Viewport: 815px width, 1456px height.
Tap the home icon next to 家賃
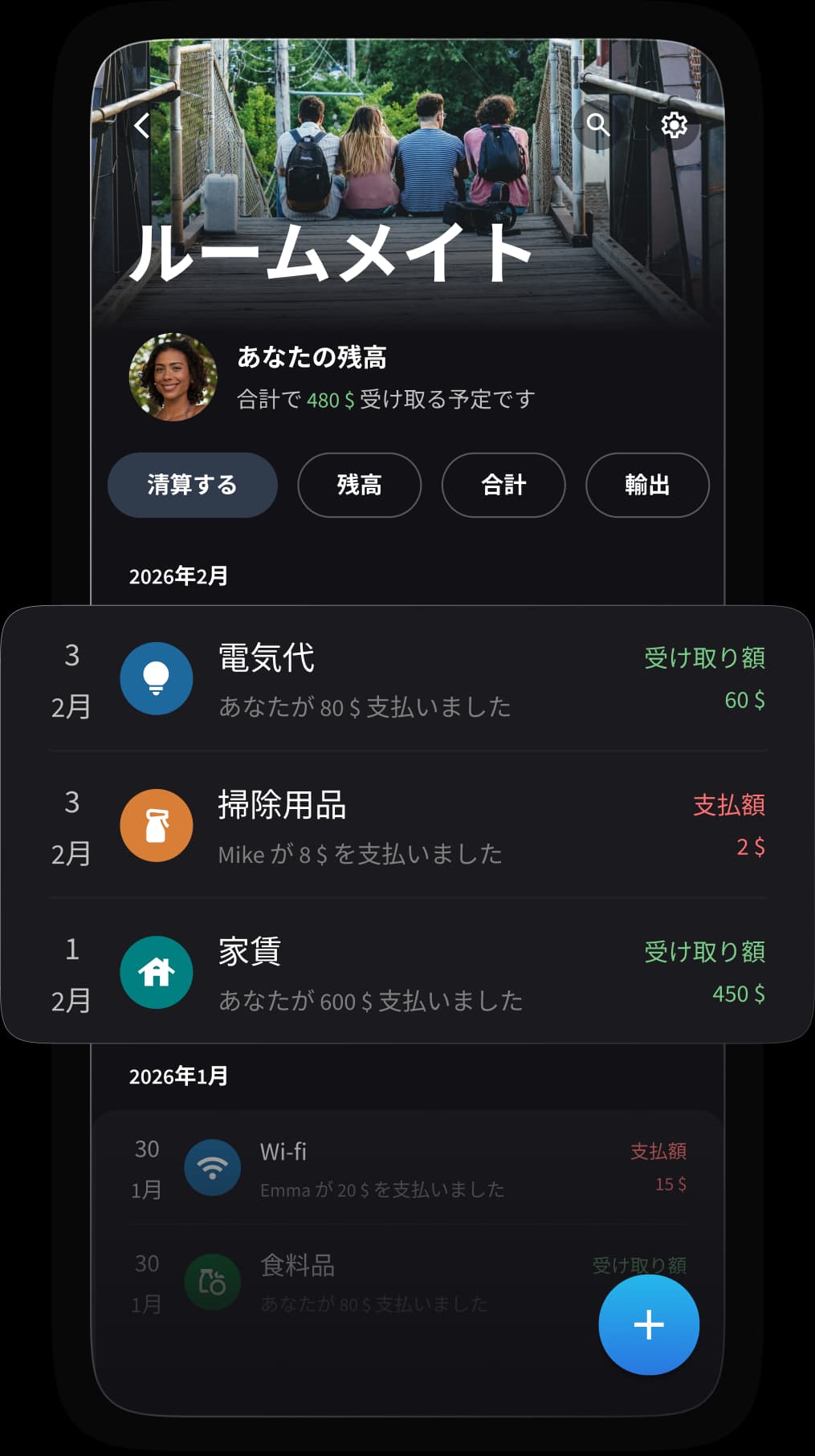156,972
